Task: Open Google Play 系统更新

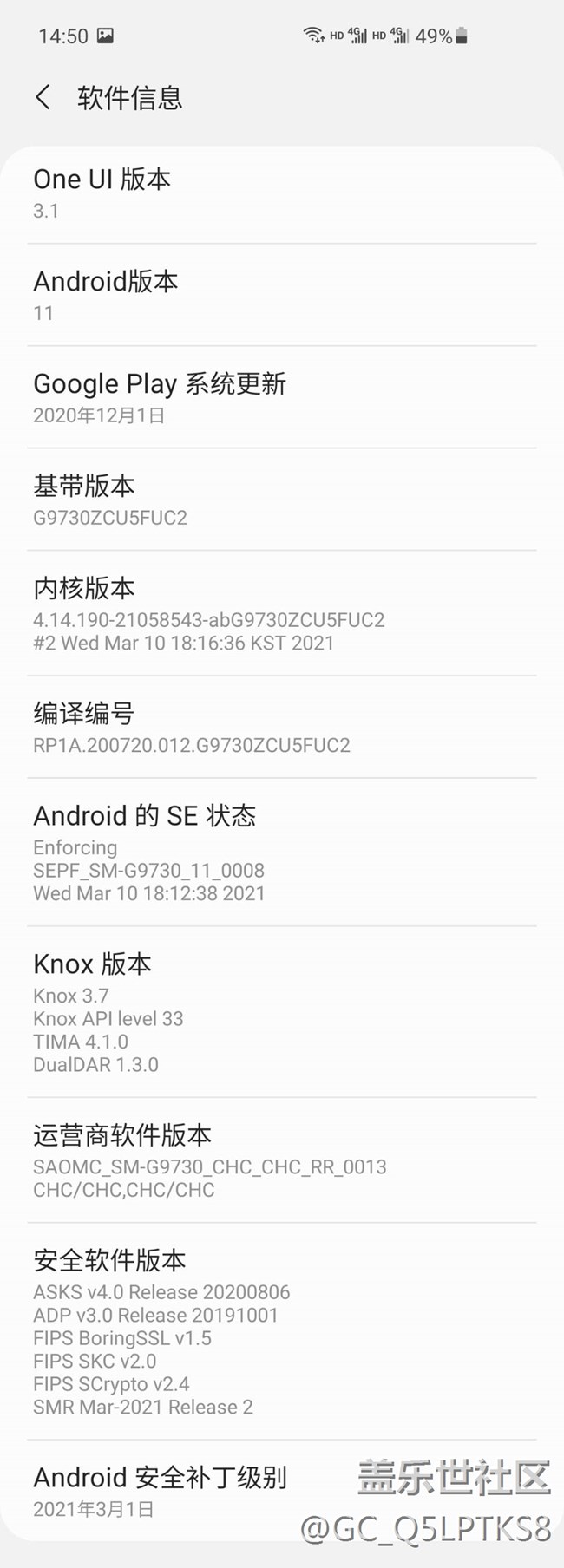Action: pos(281,397)
